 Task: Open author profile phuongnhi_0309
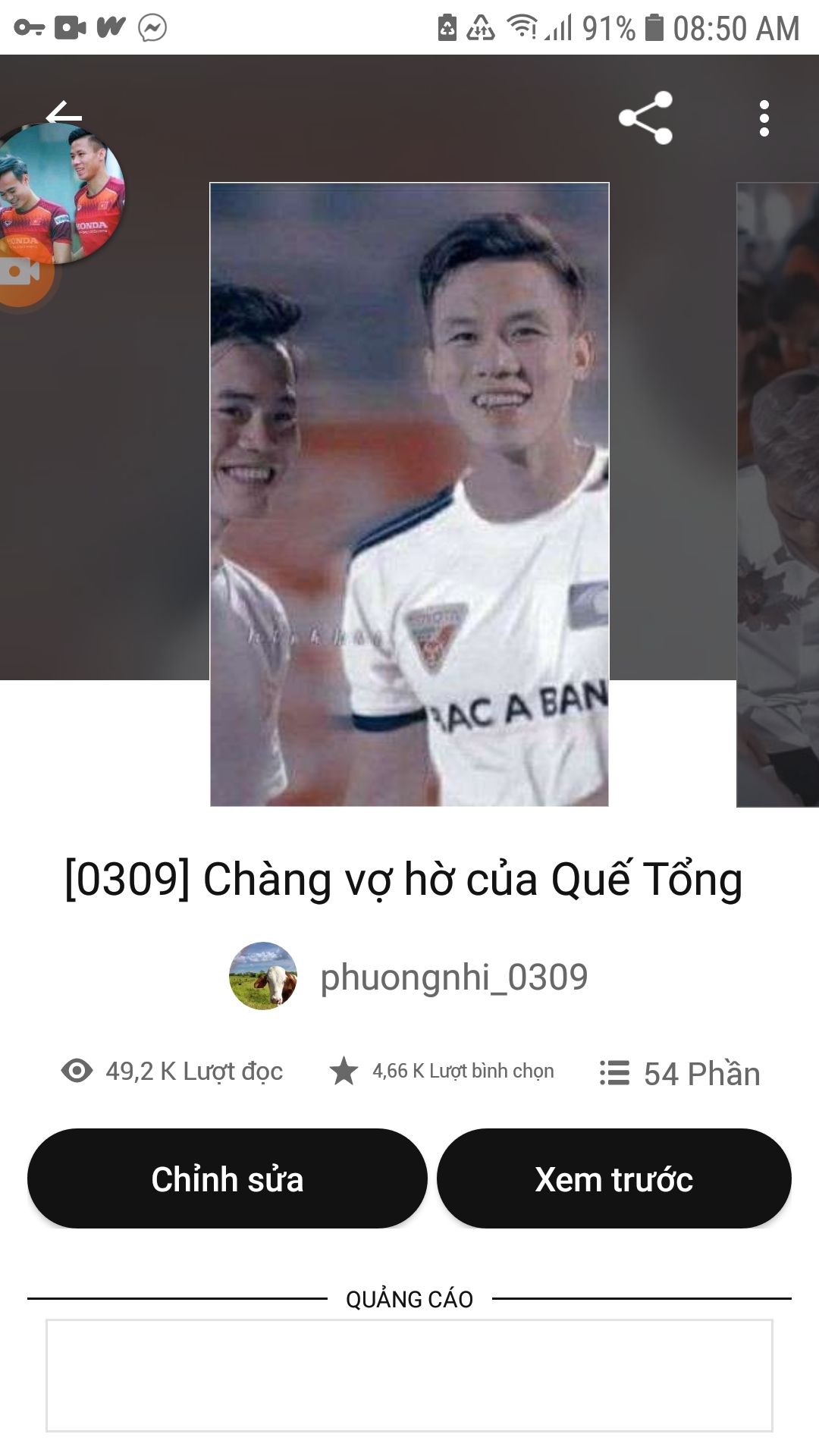click(409, 976)
